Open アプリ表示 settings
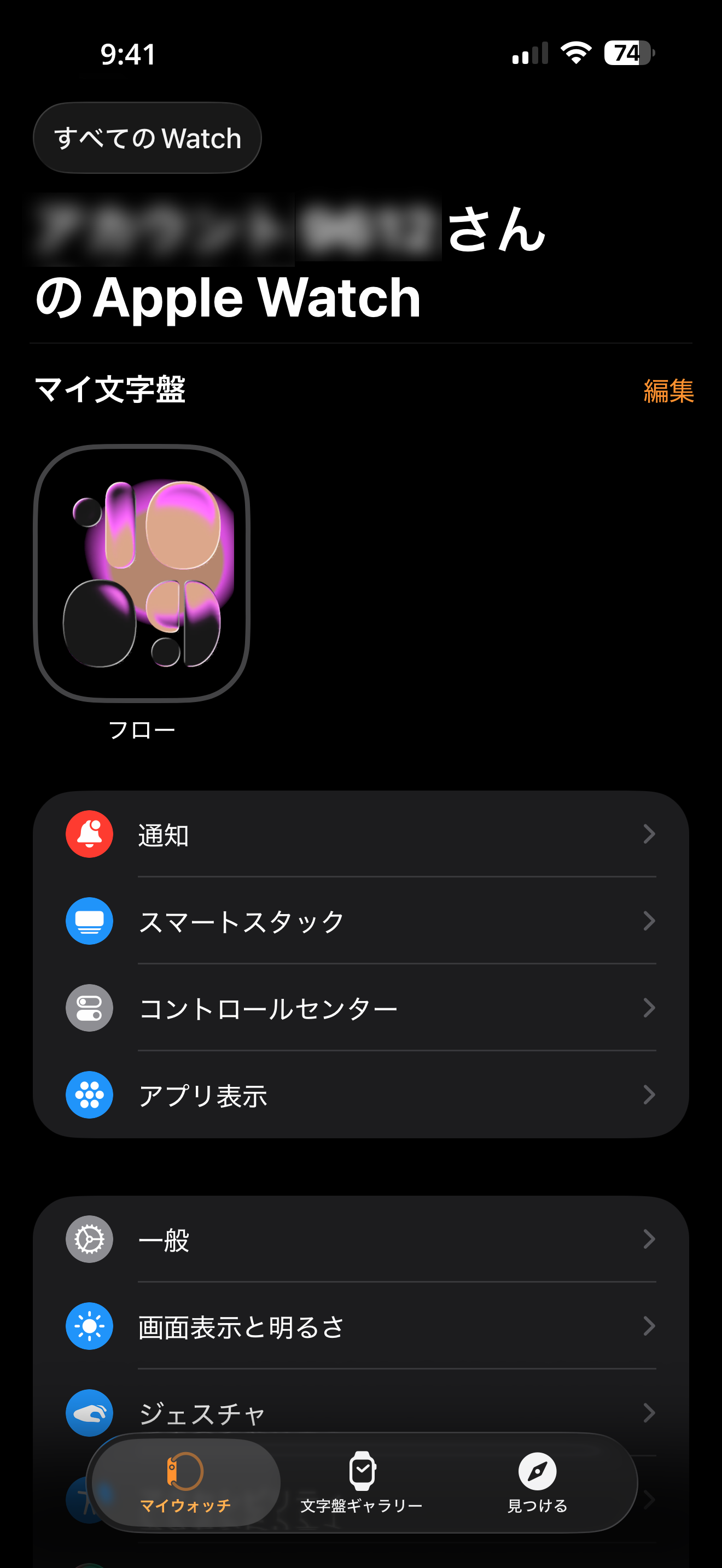This screenshot has width=722, height=1568. (360, 1095)
